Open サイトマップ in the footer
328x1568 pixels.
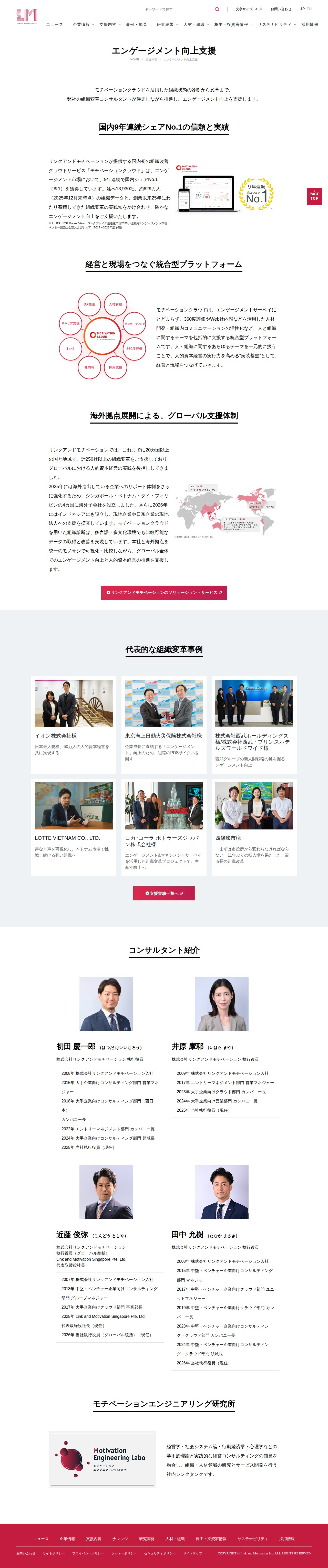pyautogui.click(x=192, y=1553)
